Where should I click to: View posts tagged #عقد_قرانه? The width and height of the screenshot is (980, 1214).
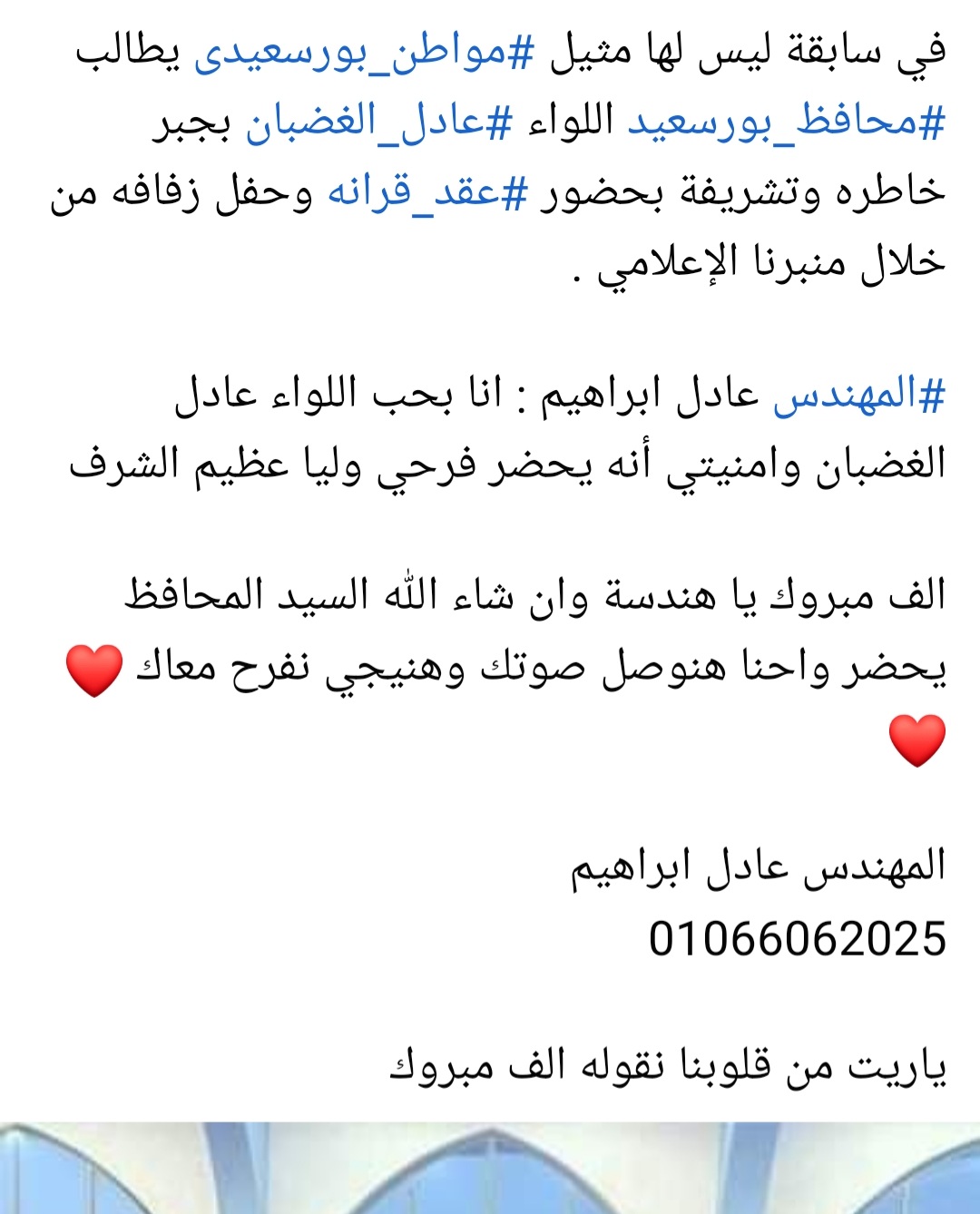(x=427, y=192)
